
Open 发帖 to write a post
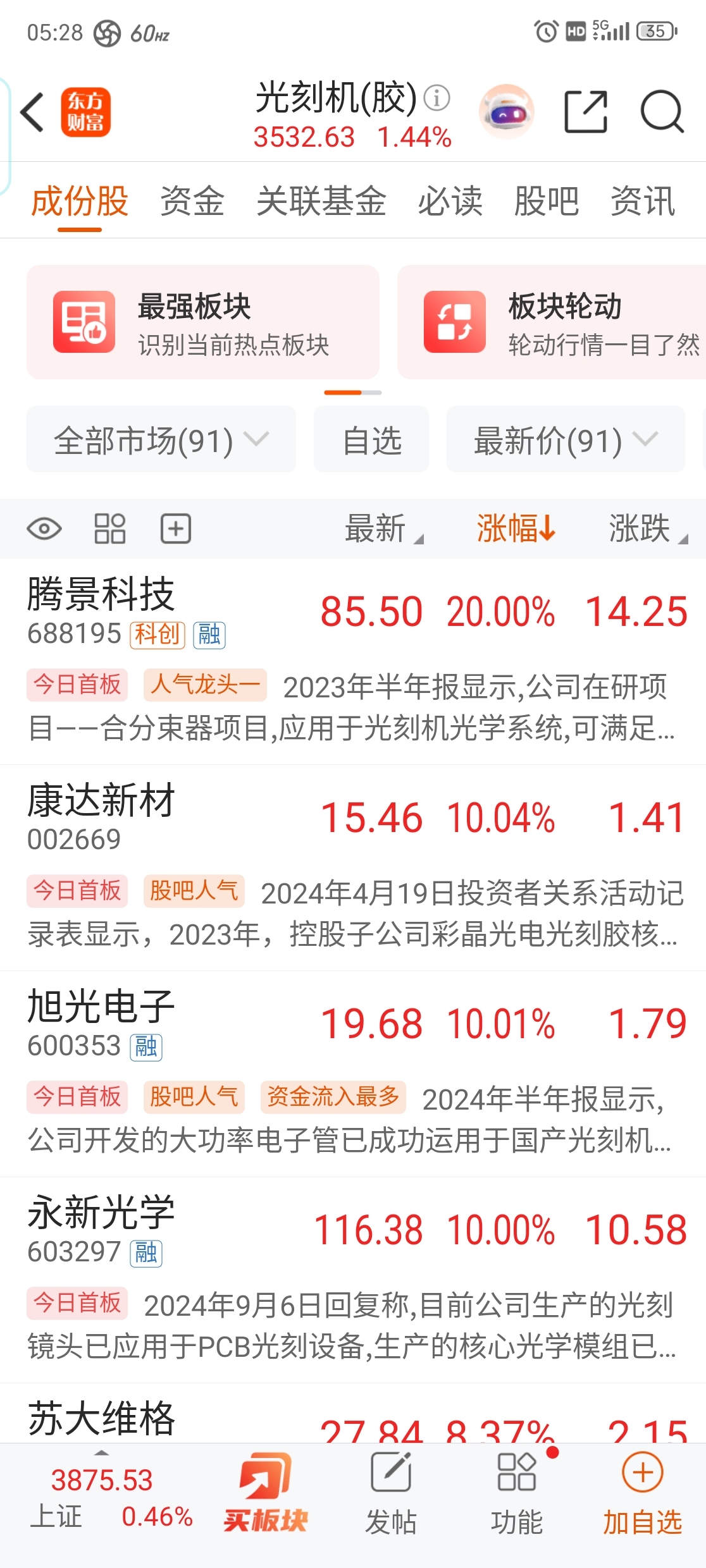tap(391, 1493)
